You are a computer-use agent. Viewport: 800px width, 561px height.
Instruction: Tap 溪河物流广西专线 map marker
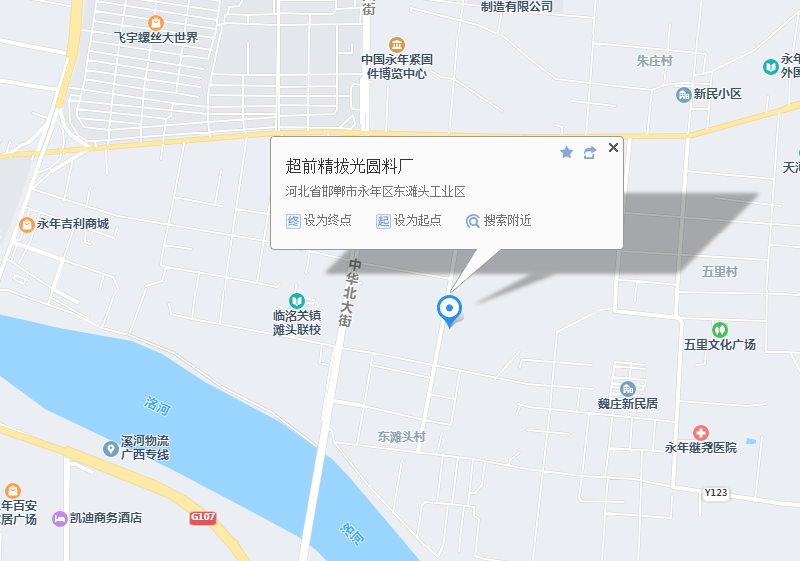[110, 448]
